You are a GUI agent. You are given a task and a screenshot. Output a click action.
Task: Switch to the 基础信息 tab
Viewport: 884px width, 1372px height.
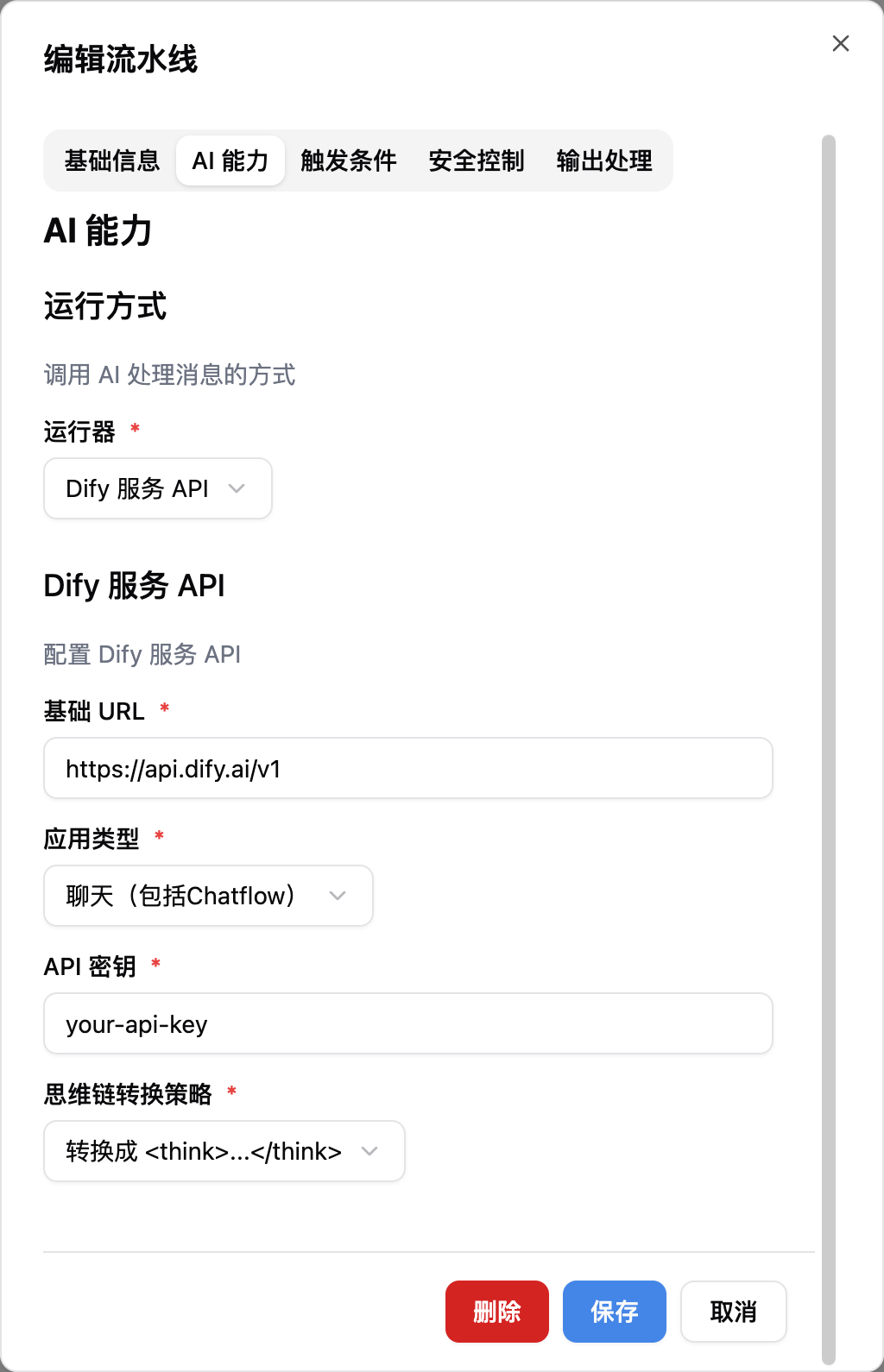click(111, 160)
